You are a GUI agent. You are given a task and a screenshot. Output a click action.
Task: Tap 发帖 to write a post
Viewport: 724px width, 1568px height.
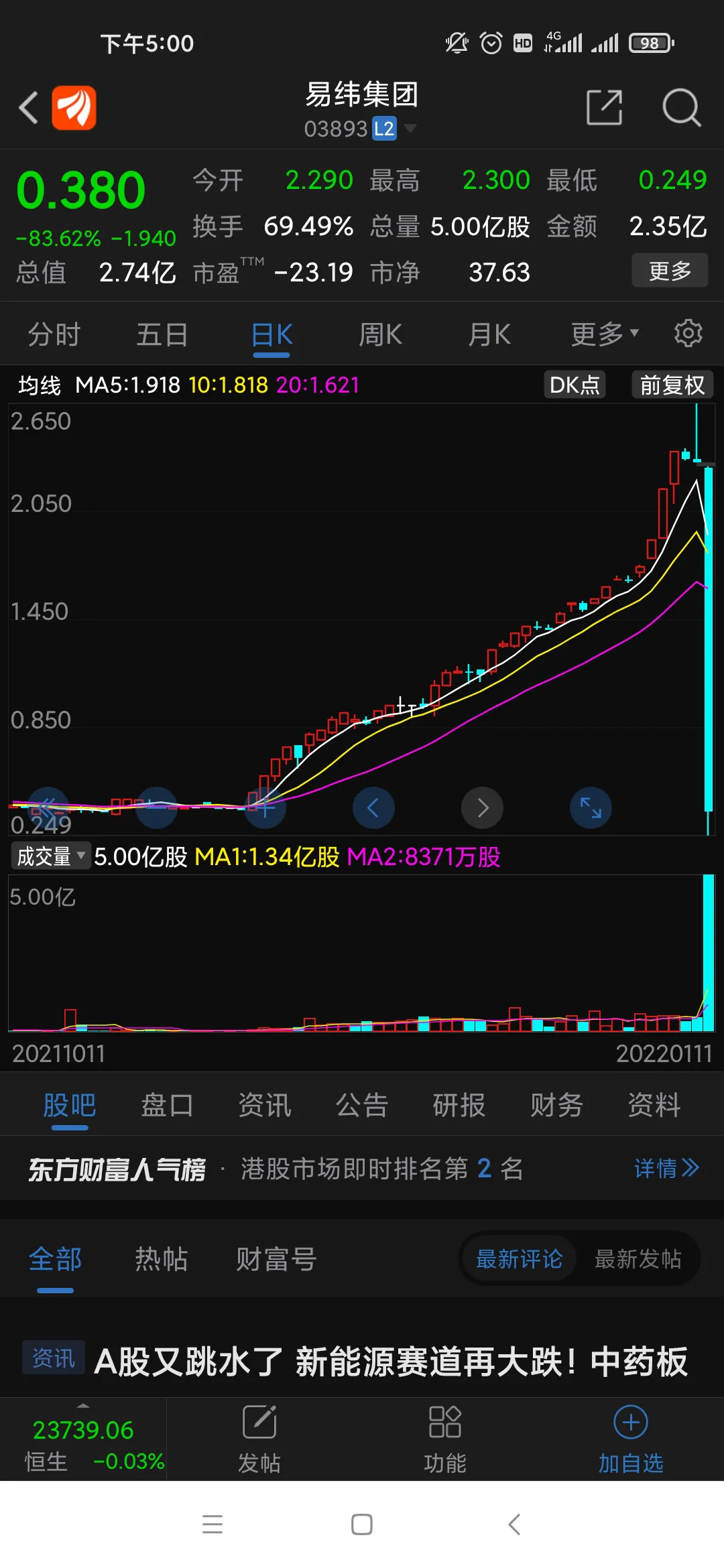tap(259, 1439)
